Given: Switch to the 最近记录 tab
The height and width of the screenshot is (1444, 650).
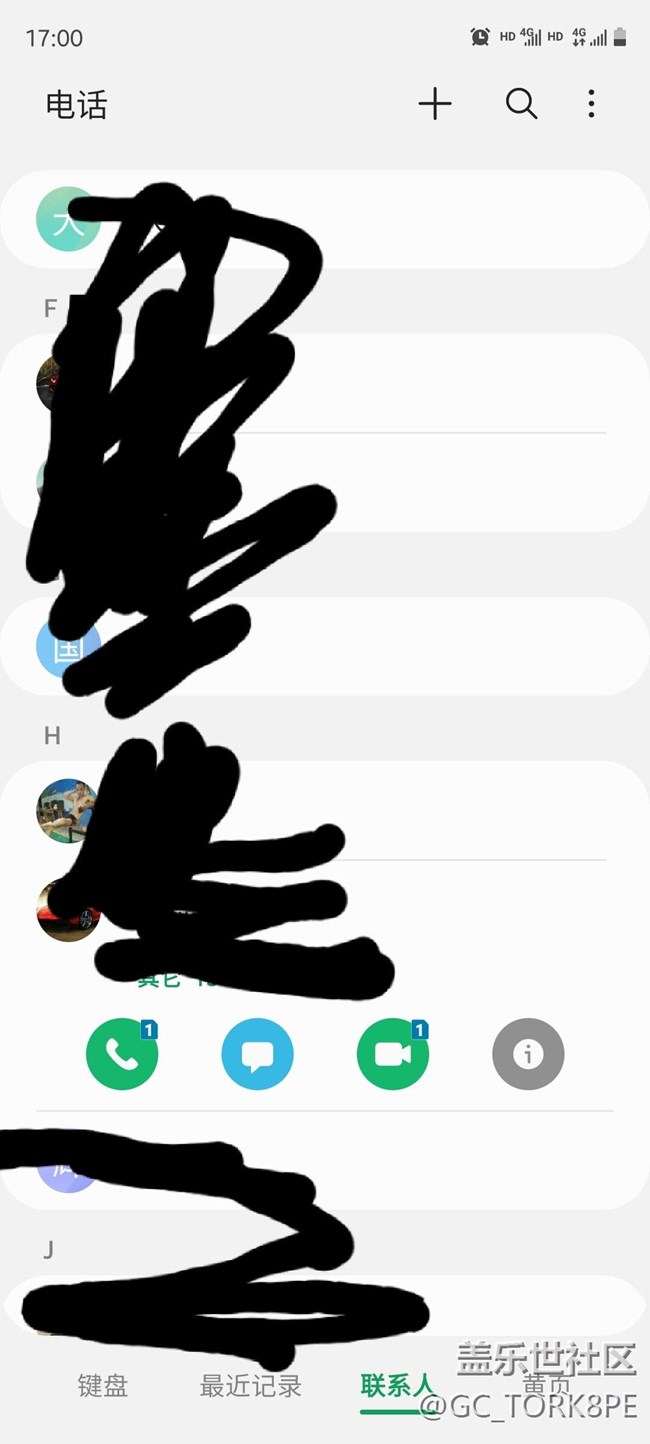Looking at the screenshot, I should pos(251,1386).
